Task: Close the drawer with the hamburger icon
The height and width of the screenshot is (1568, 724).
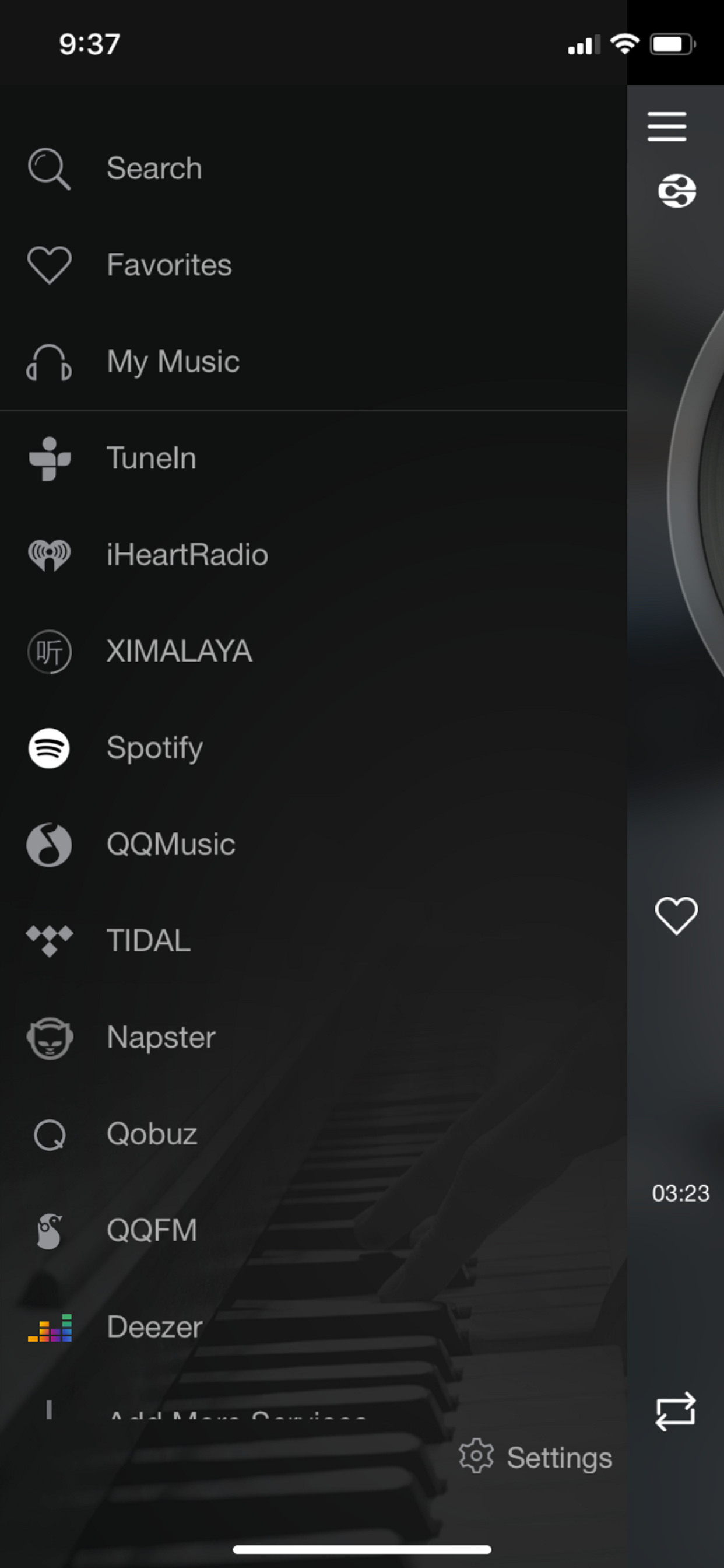Action: coord(667,127)
